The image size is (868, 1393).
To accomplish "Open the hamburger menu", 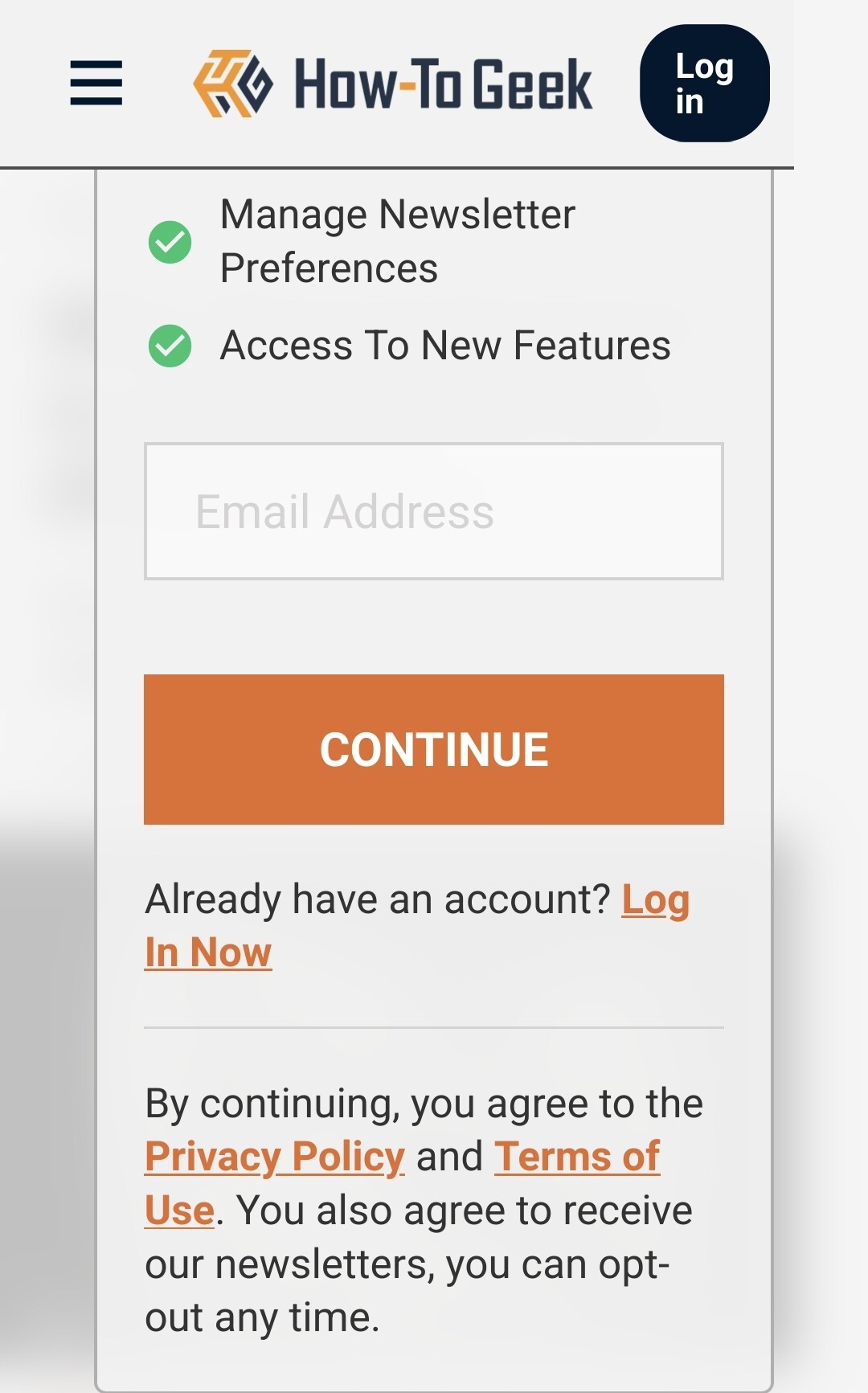I will 96,84.
